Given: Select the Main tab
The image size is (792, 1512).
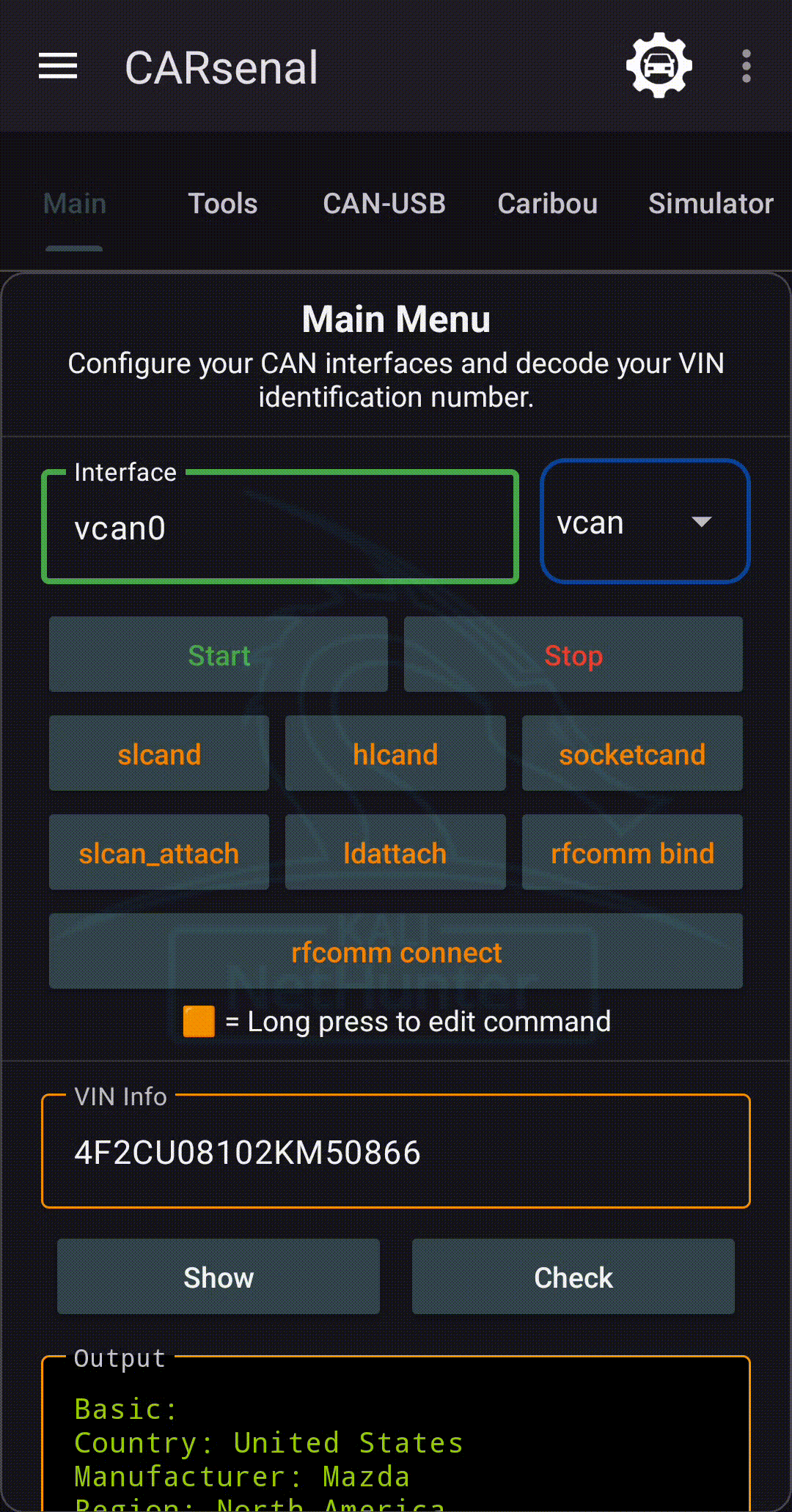Looking at the screenshot, I should click(75, 204).
